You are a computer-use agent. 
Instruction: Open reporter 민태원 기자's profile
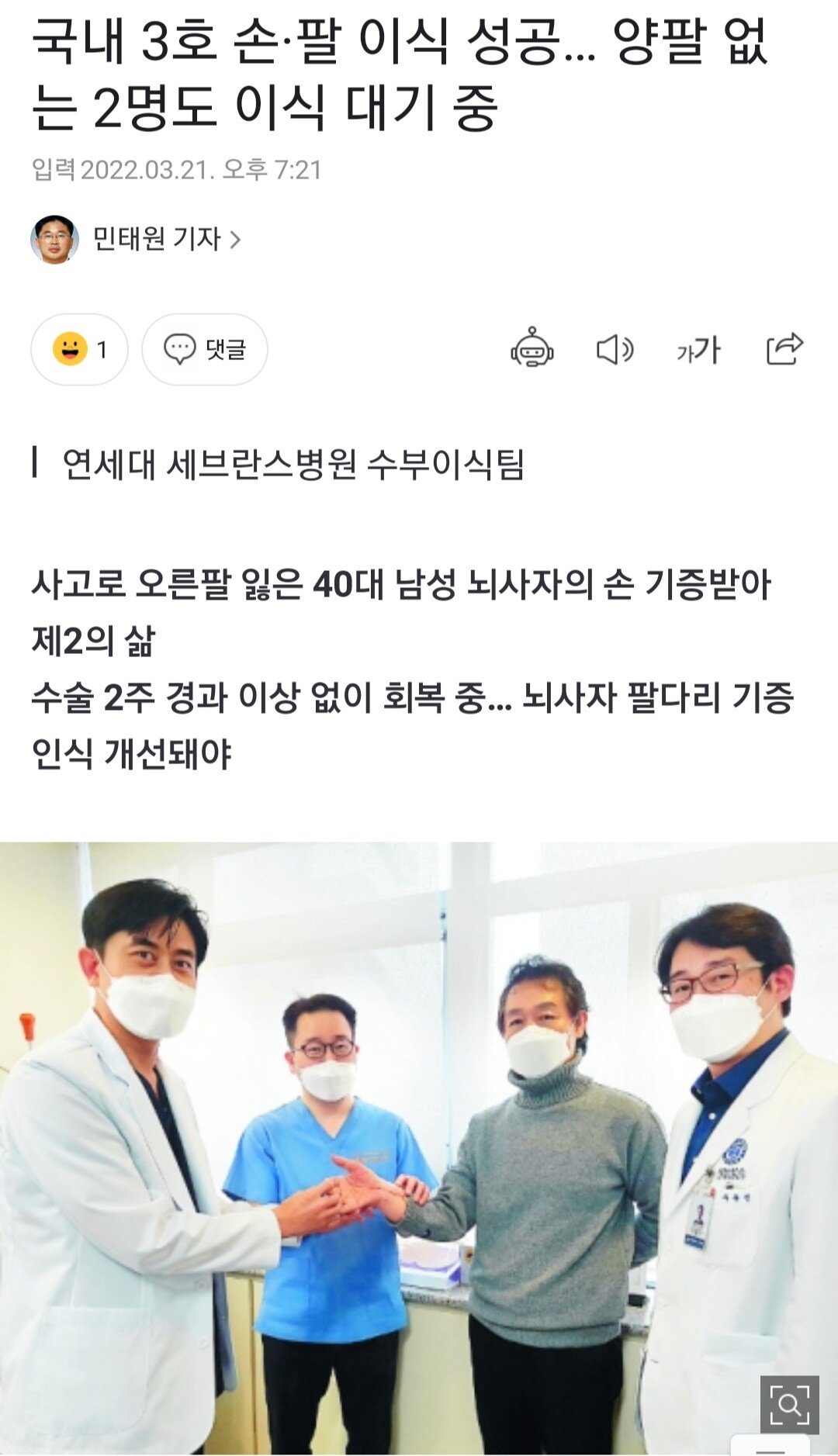tap(155, 239)
